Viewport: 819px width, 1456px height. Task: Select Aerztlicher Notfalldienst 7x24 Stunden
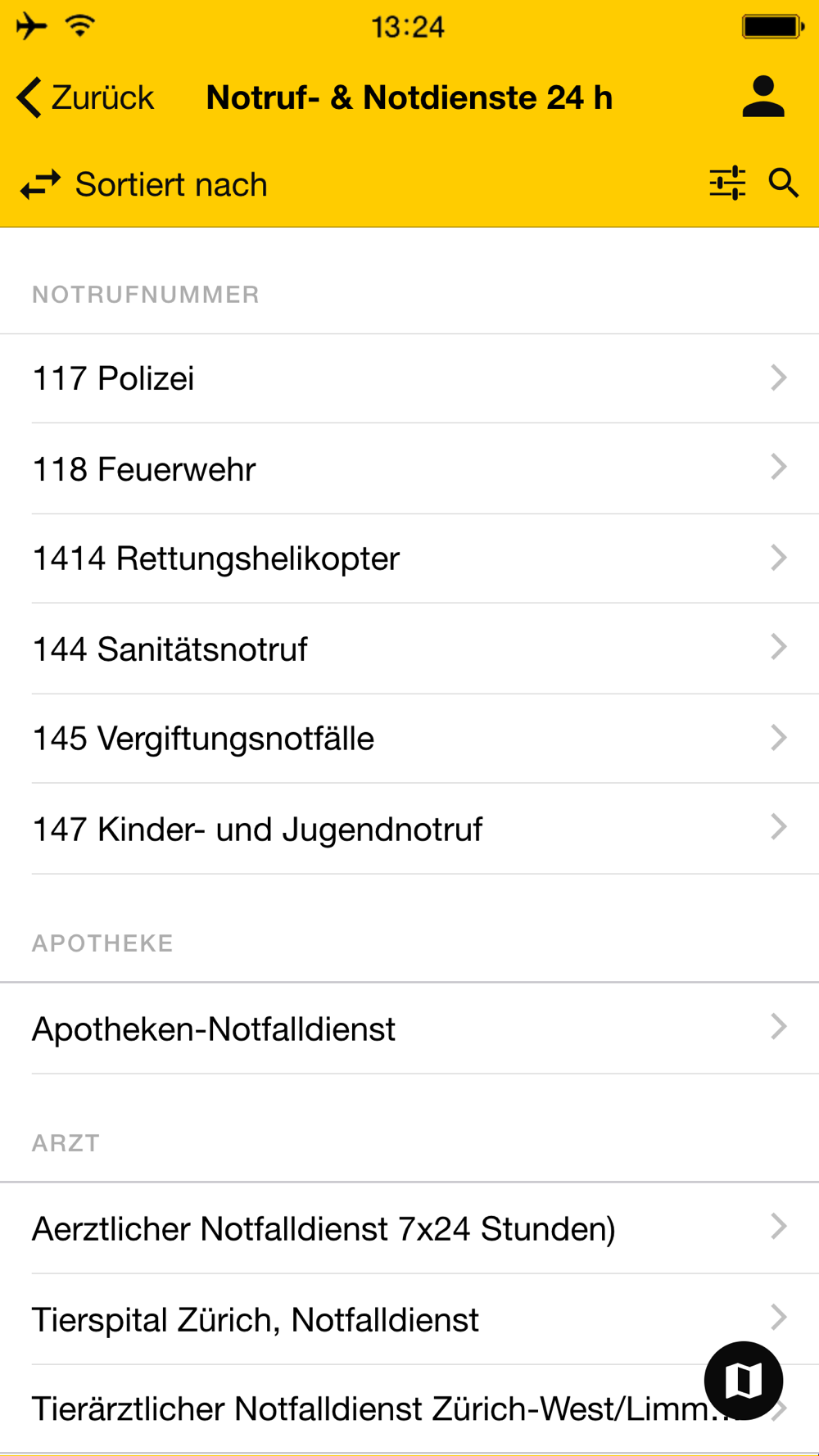(409, 1228)
